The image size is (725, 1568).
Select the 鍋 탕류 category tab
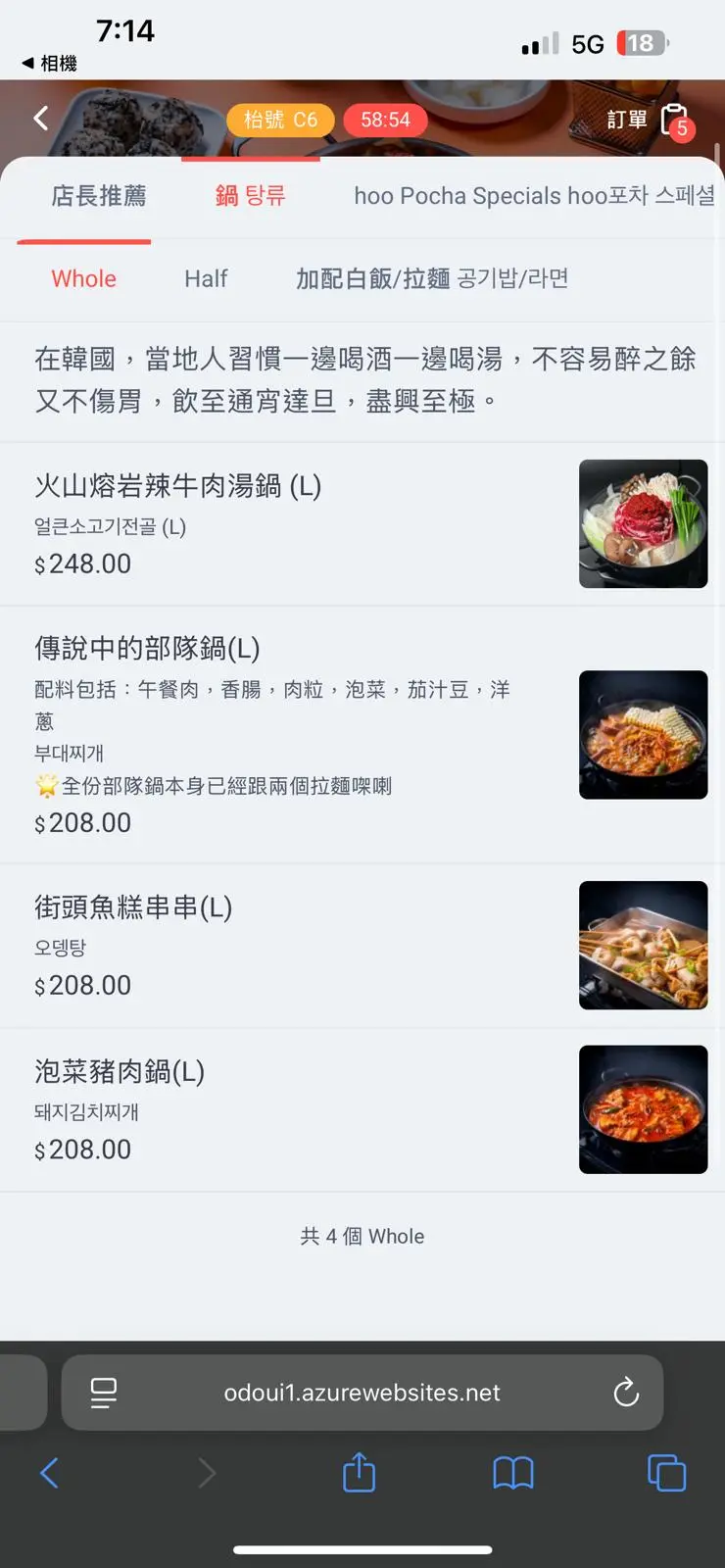(x=250, y=196)
